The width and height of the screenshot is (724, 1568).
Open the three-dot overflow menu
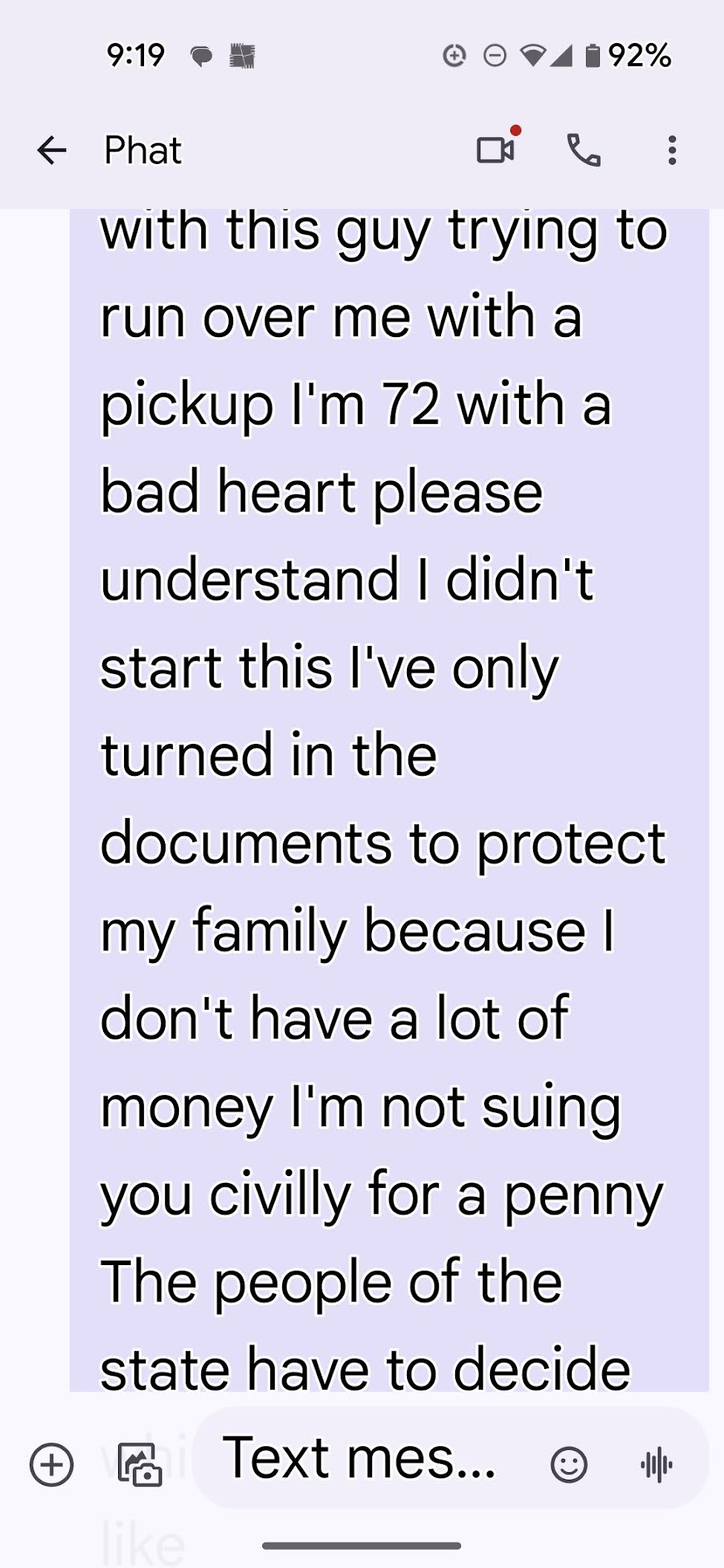click(x=672, y=151)
